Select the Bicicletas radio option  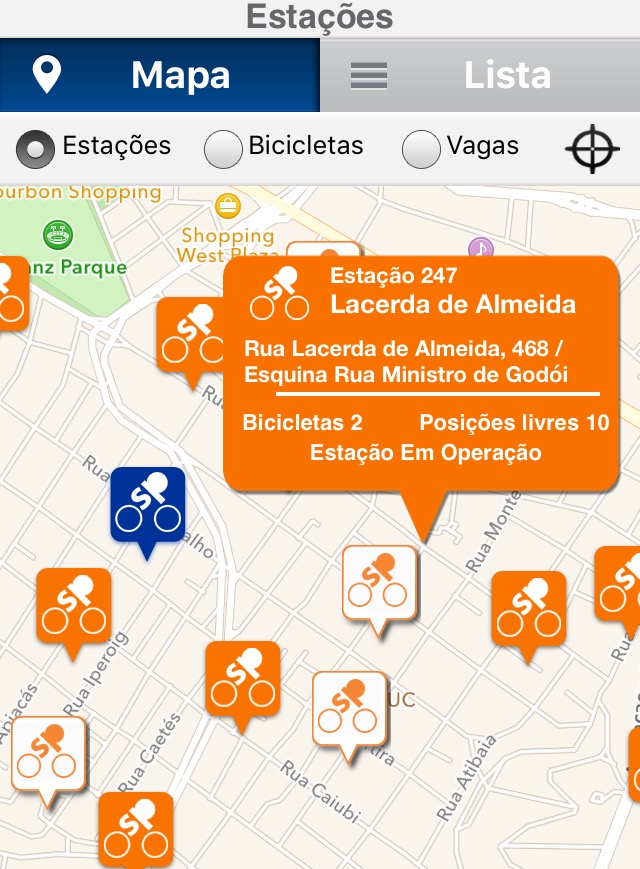224,149
